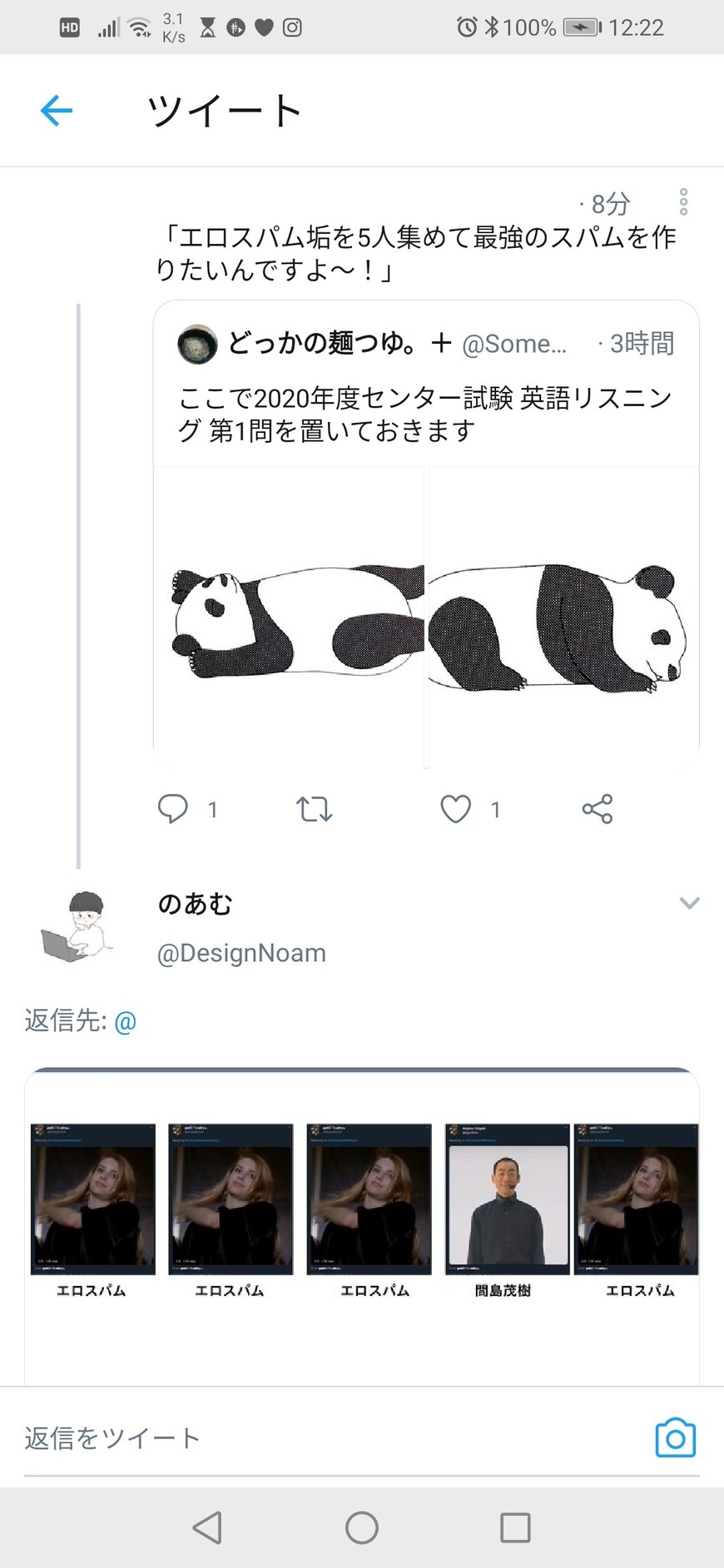This screenshot has height=1568, width=724.
Task: Reply to the parent tweet via comment icon
Action: click(173, 809)
